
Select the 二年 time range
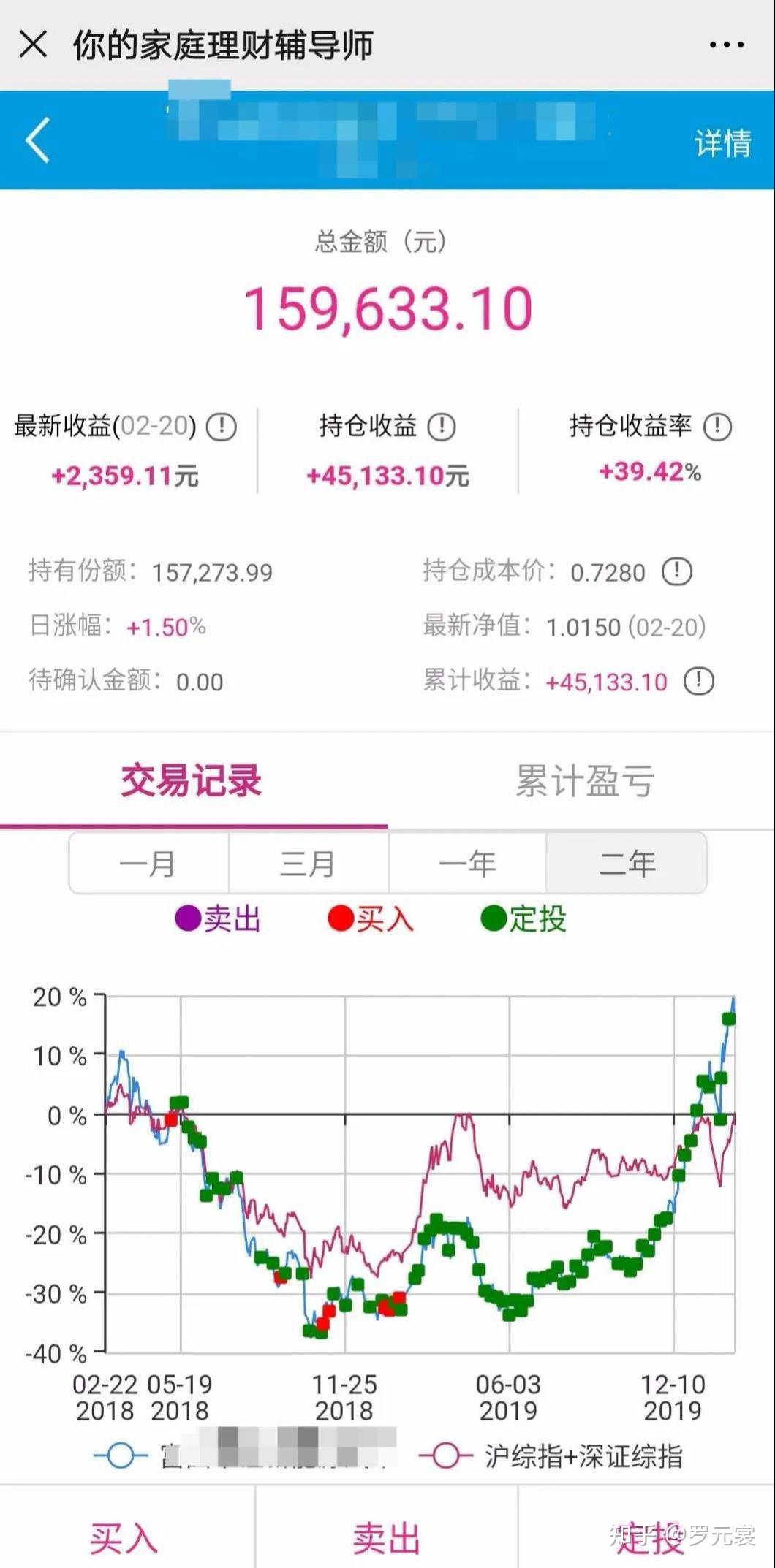pyautogui.click(x=627, y=863)
